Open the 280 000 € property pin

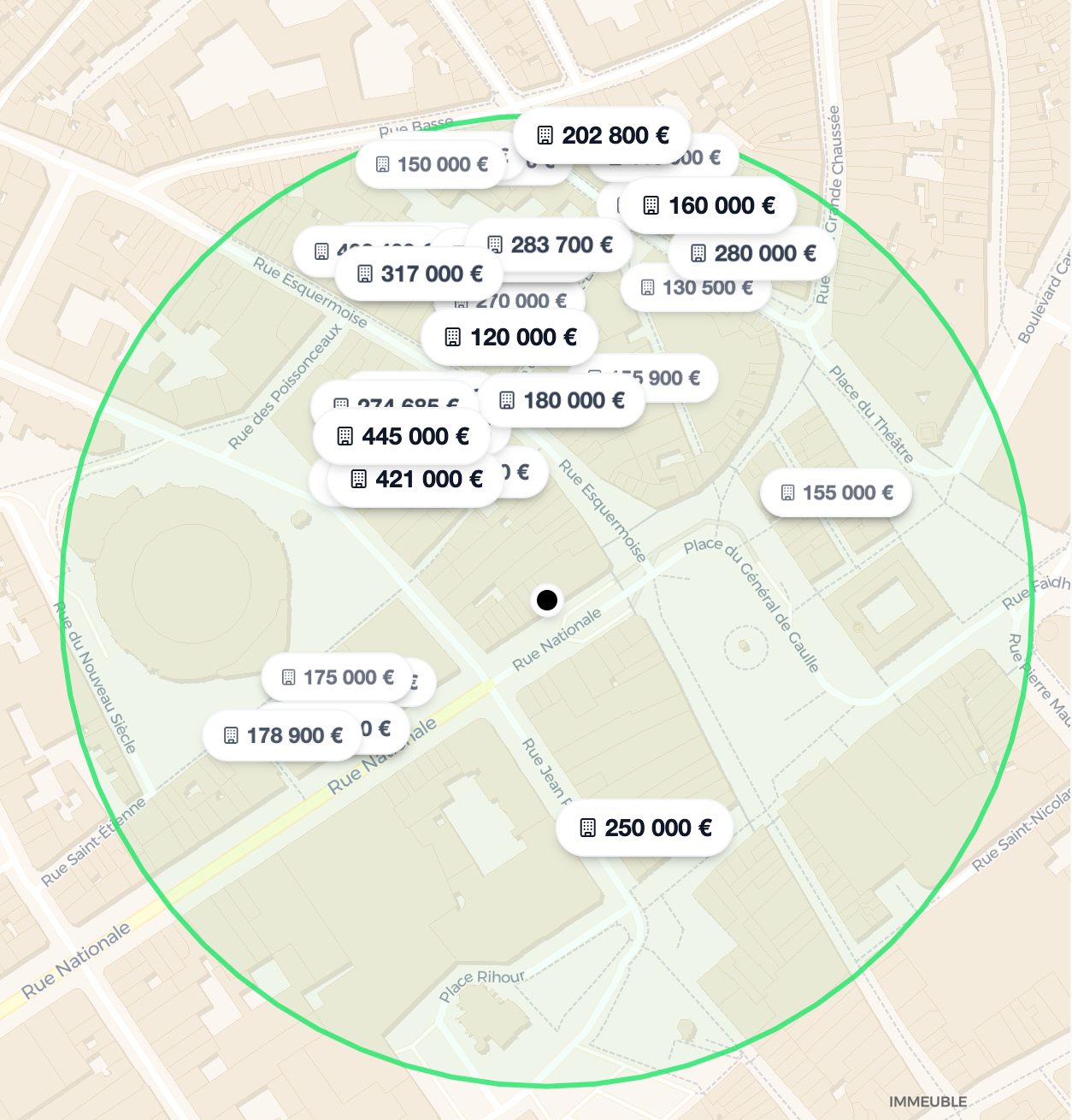[753, 253]
